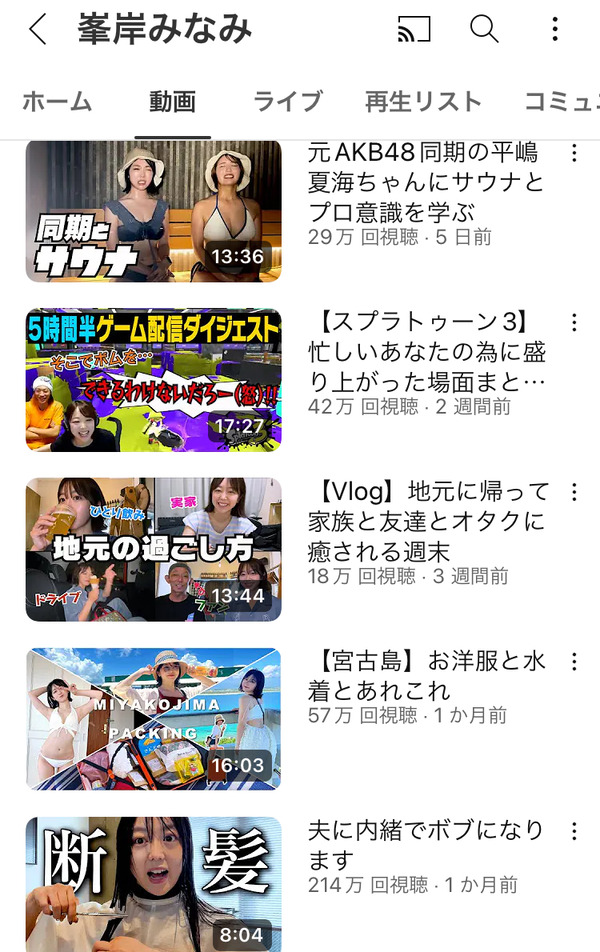Open options for the Vlog video

[574, 492]
